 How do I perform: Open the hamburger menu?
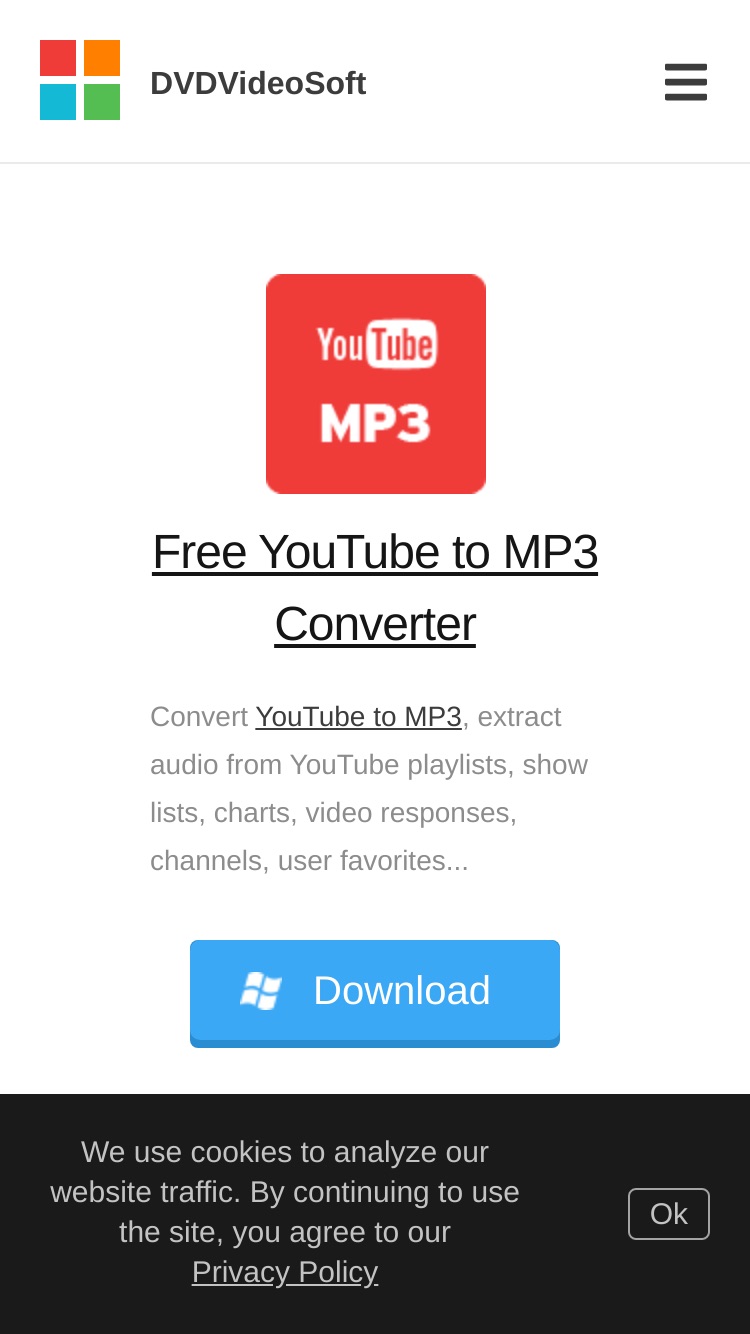pos(686,82)
